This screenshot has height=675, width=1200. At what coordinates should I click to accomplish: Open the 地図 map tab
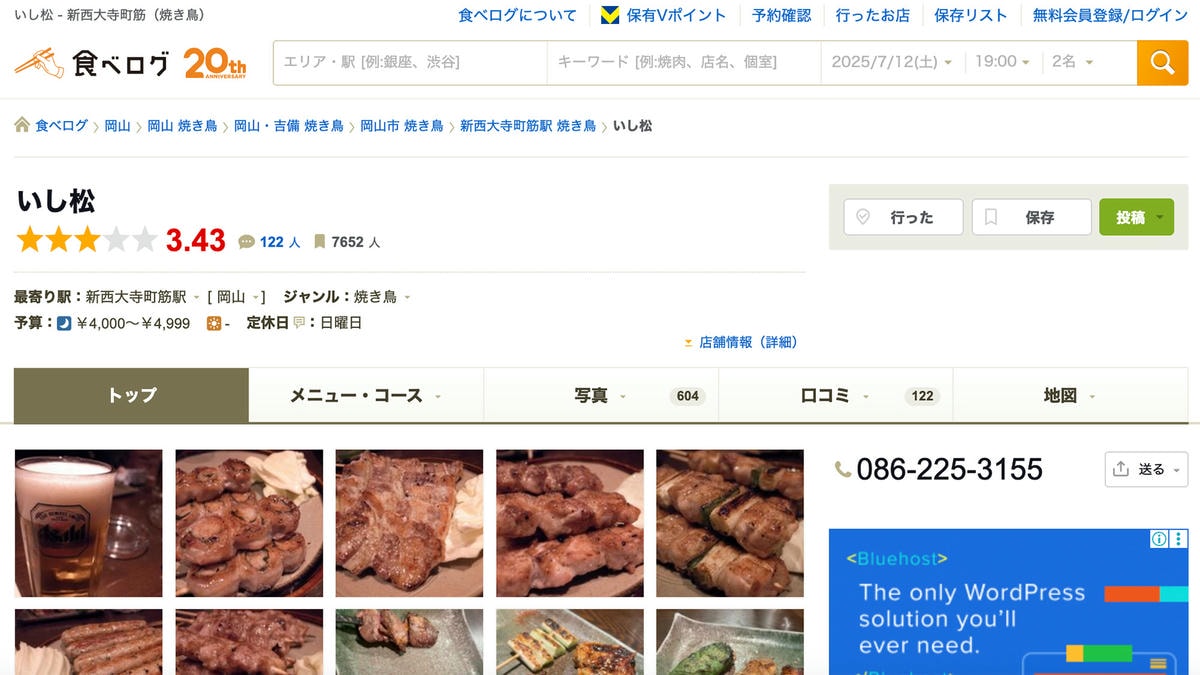pos(1069,396)
